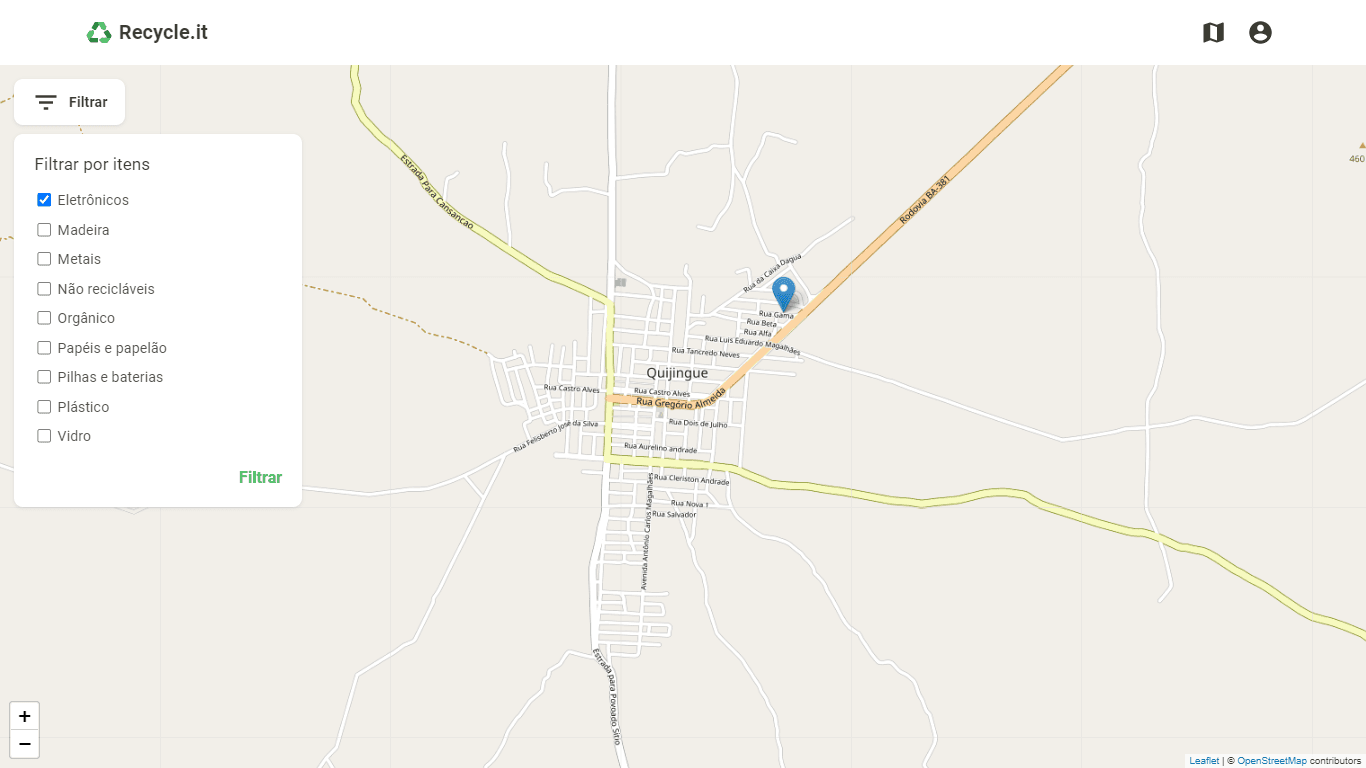Viewport: 1366px width, 768px height.
Task: Select Papéis e papelão checkbox
Action: [44, 348]
